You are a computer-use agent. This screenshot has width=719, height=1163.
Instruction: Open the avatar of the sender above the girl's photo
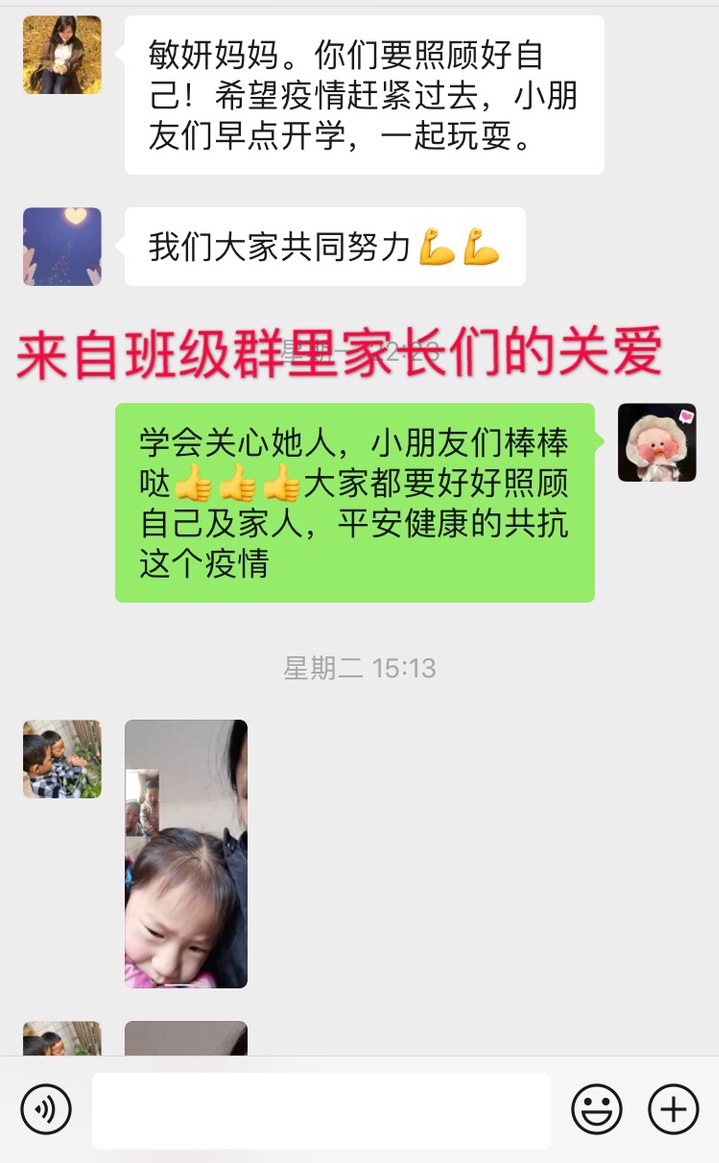point(62,758)
